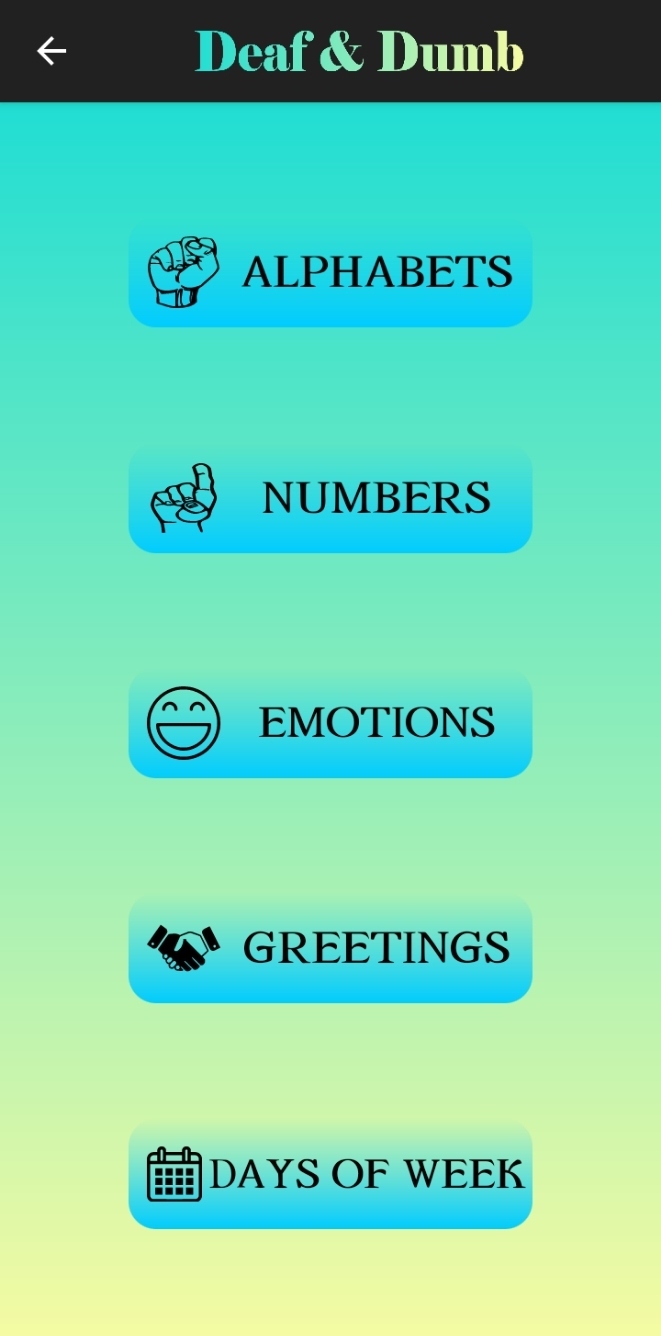This screenshot has height=1336, width=661.
Task: View Days of Week signs
Action: click(330, 1174)
